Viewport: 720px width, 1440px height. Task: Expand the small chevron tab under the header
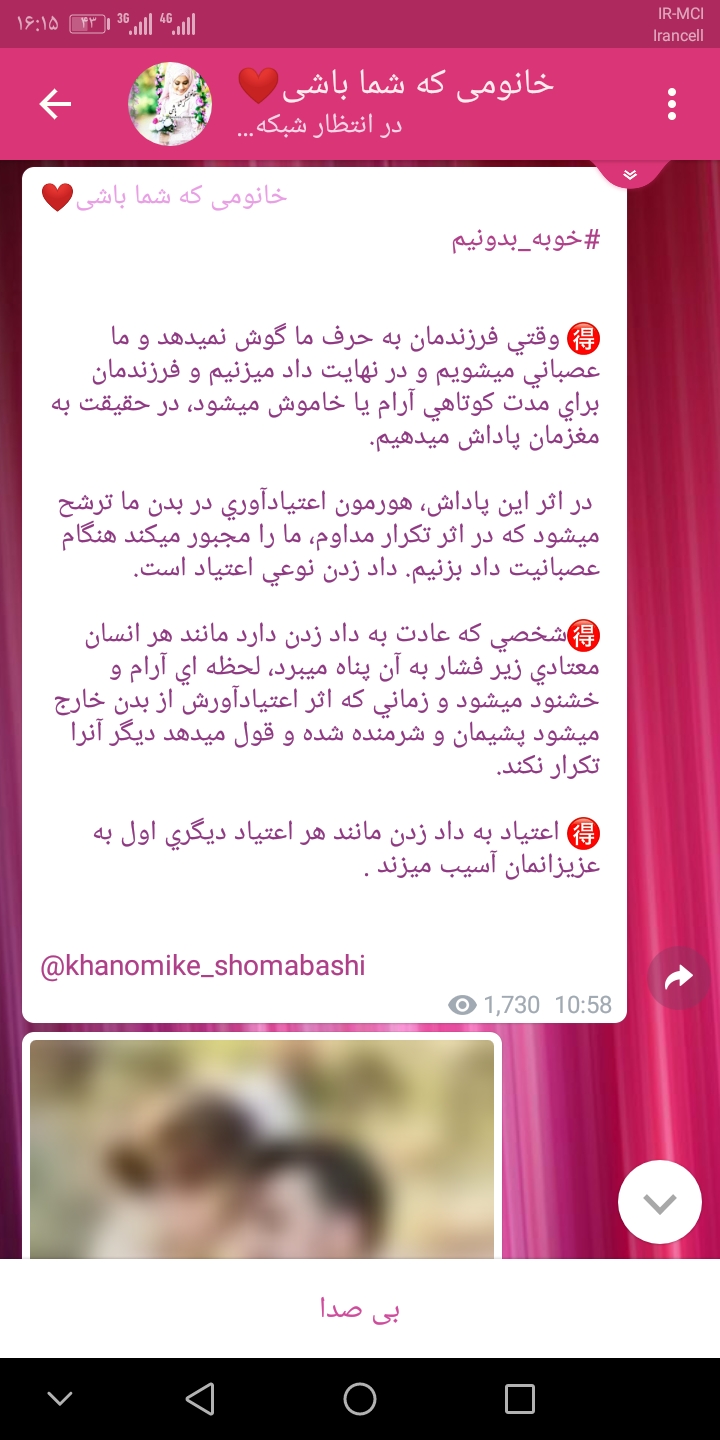point(629,175)
